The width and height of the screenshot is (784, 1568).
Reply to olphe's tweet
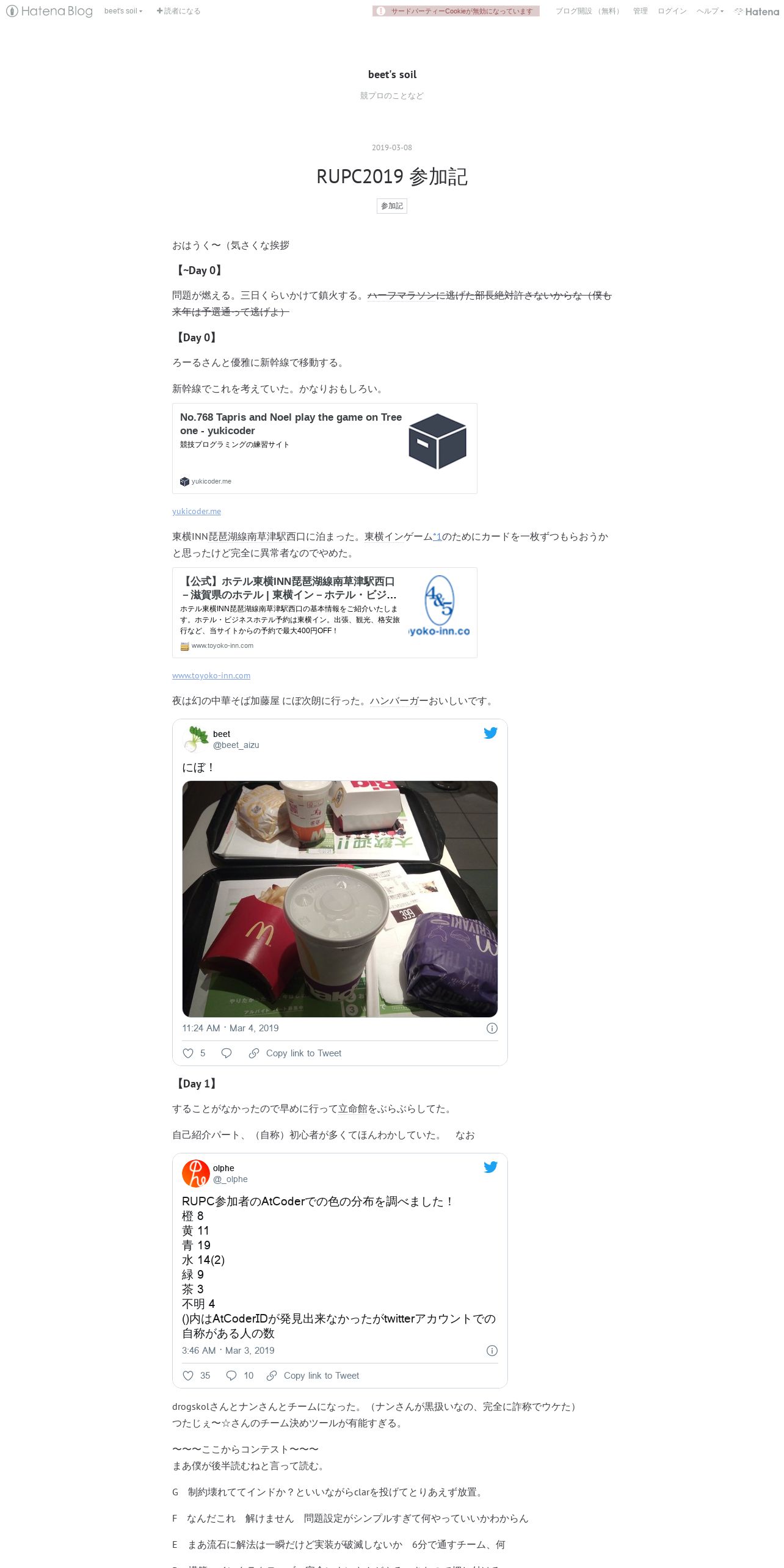[x=239, y=1376]
